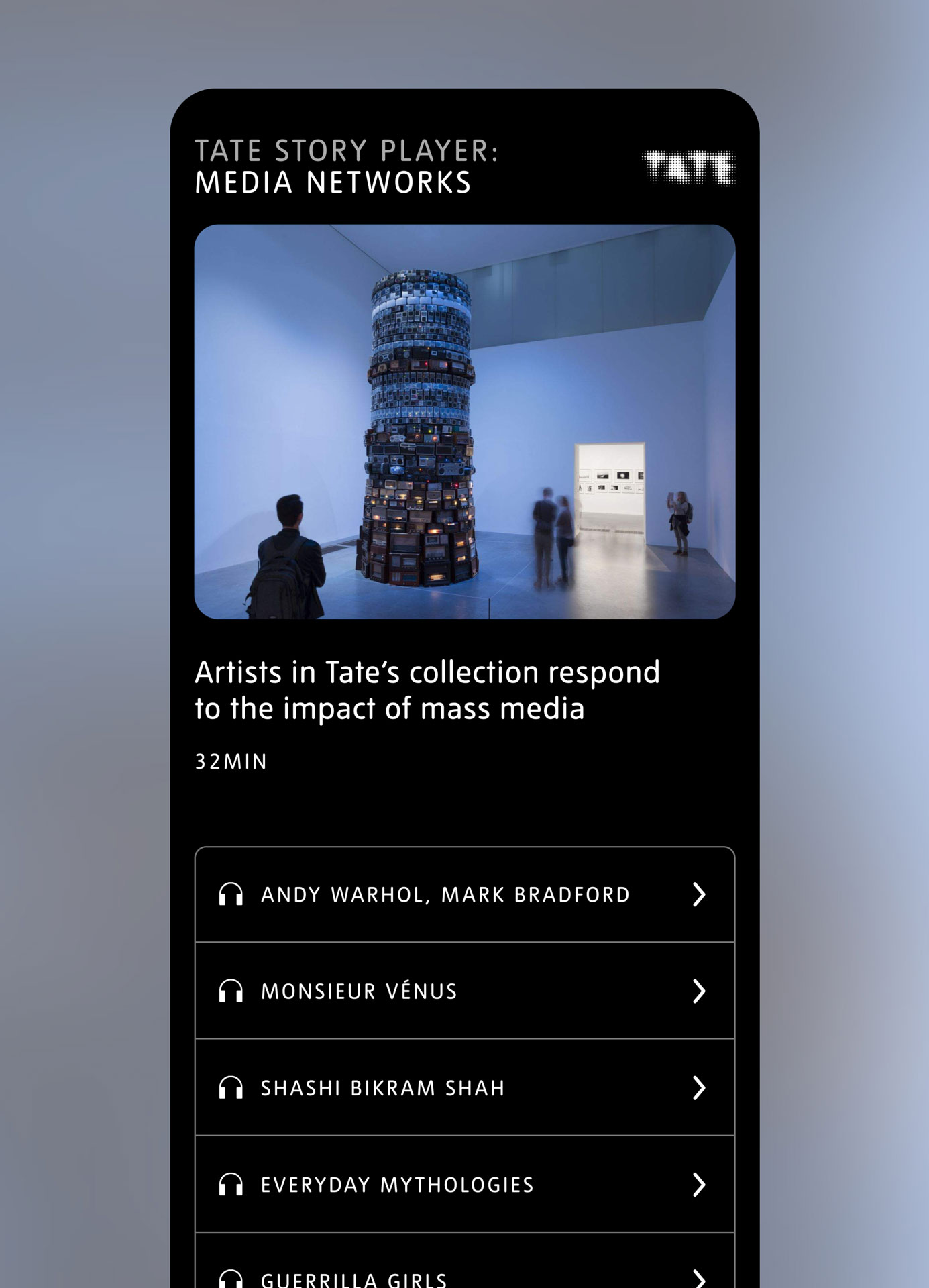Open the Everyday Mythologies audio story
This screenshot has width=929, height=1288.
[464, 1185]
